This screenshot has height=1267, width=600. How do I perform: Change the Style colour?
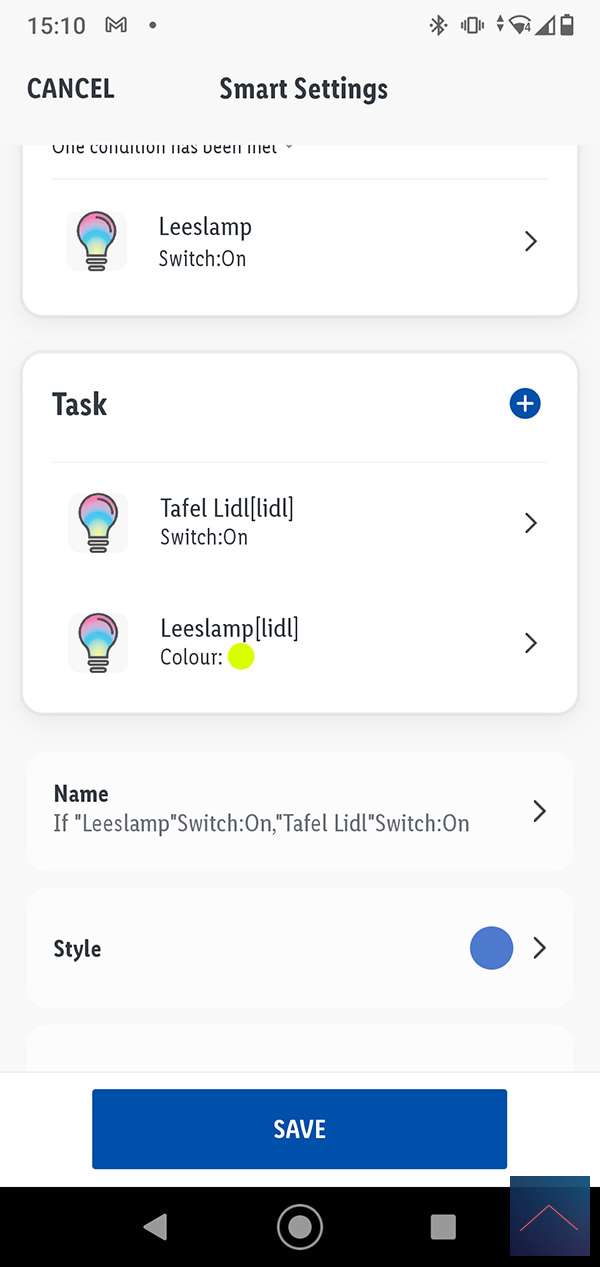pyautogui.click(x=299, y=948)
